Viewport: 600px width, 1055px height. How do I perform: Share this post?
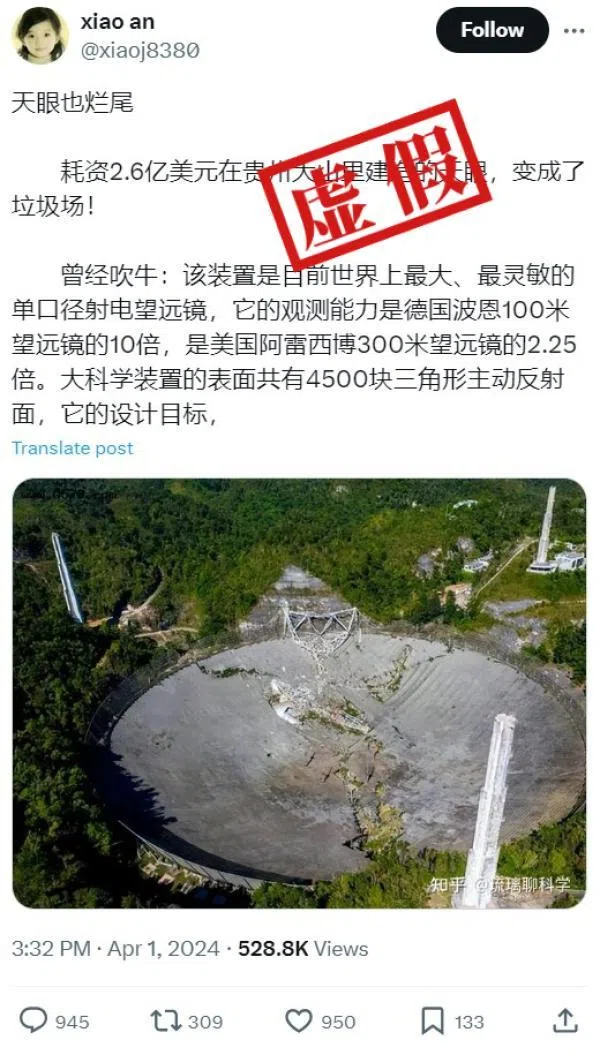565,1020
